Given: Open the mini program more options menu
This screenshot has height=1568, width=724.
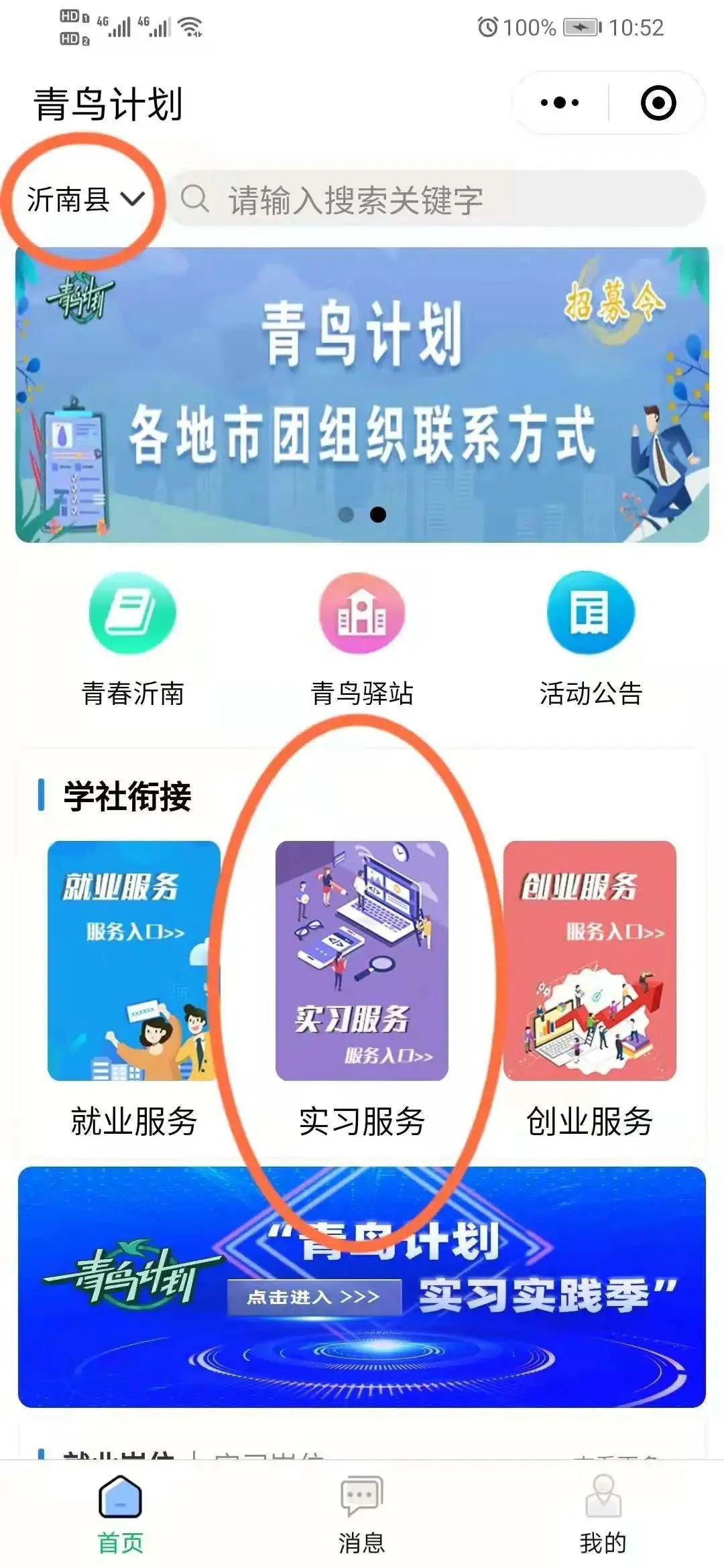Looking at the screenshot, I should point(560,103).
